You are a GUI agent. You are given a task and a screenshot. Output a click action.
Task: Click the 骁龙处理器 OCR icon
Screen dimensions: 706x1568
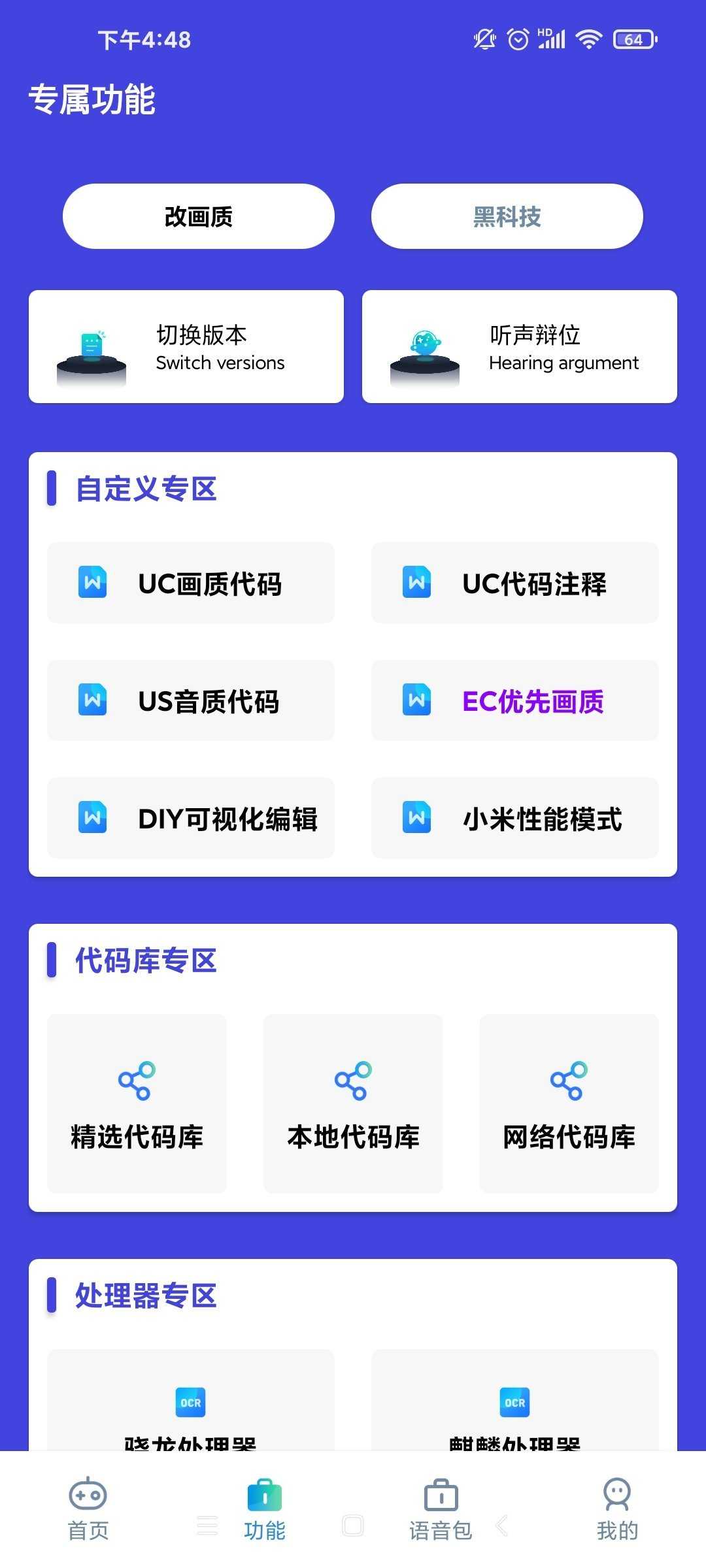190,1402
